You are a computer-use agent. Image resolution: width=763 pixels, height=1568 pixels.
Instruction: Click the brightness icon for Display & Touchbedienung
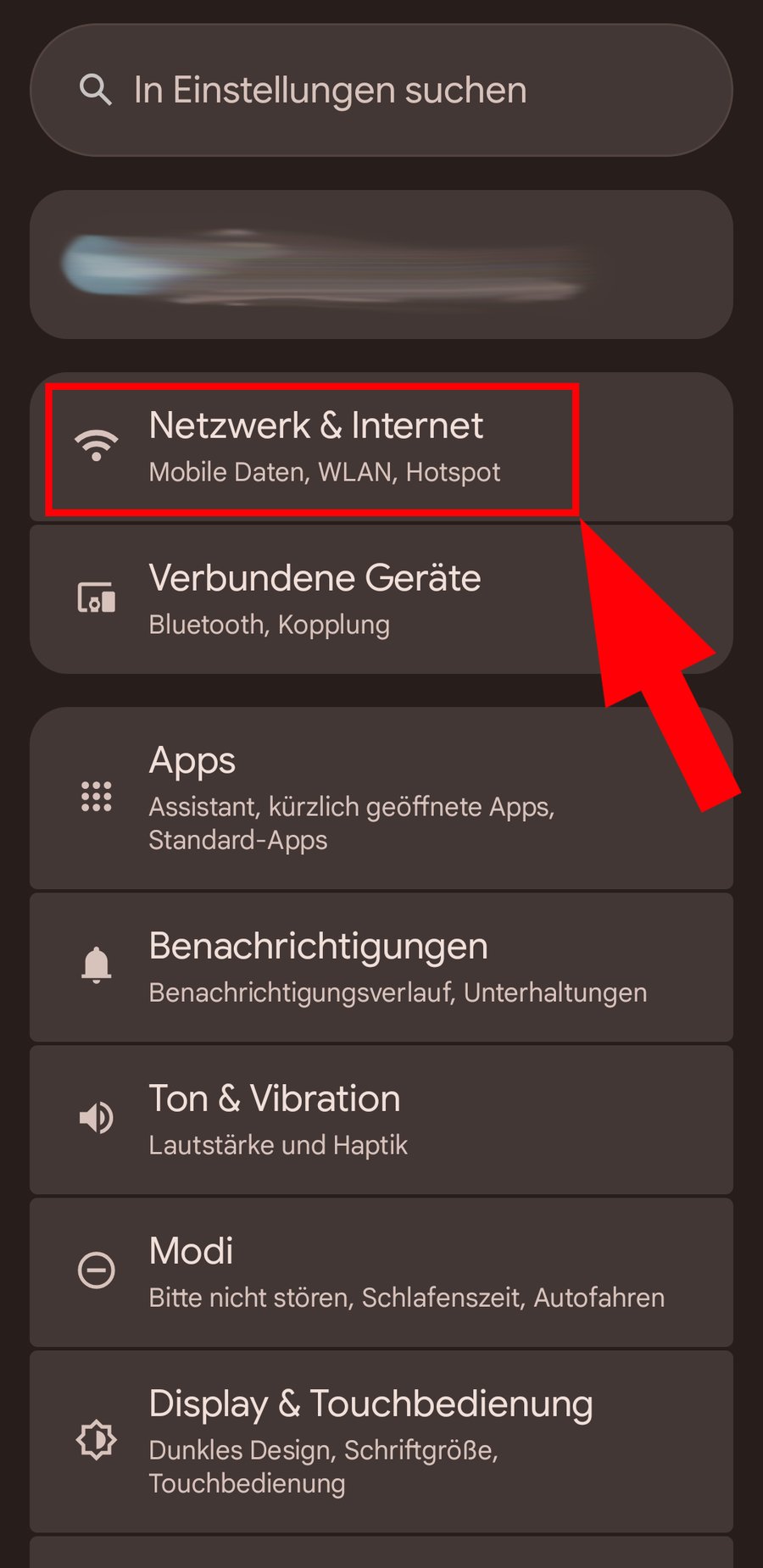(95, 1439)
